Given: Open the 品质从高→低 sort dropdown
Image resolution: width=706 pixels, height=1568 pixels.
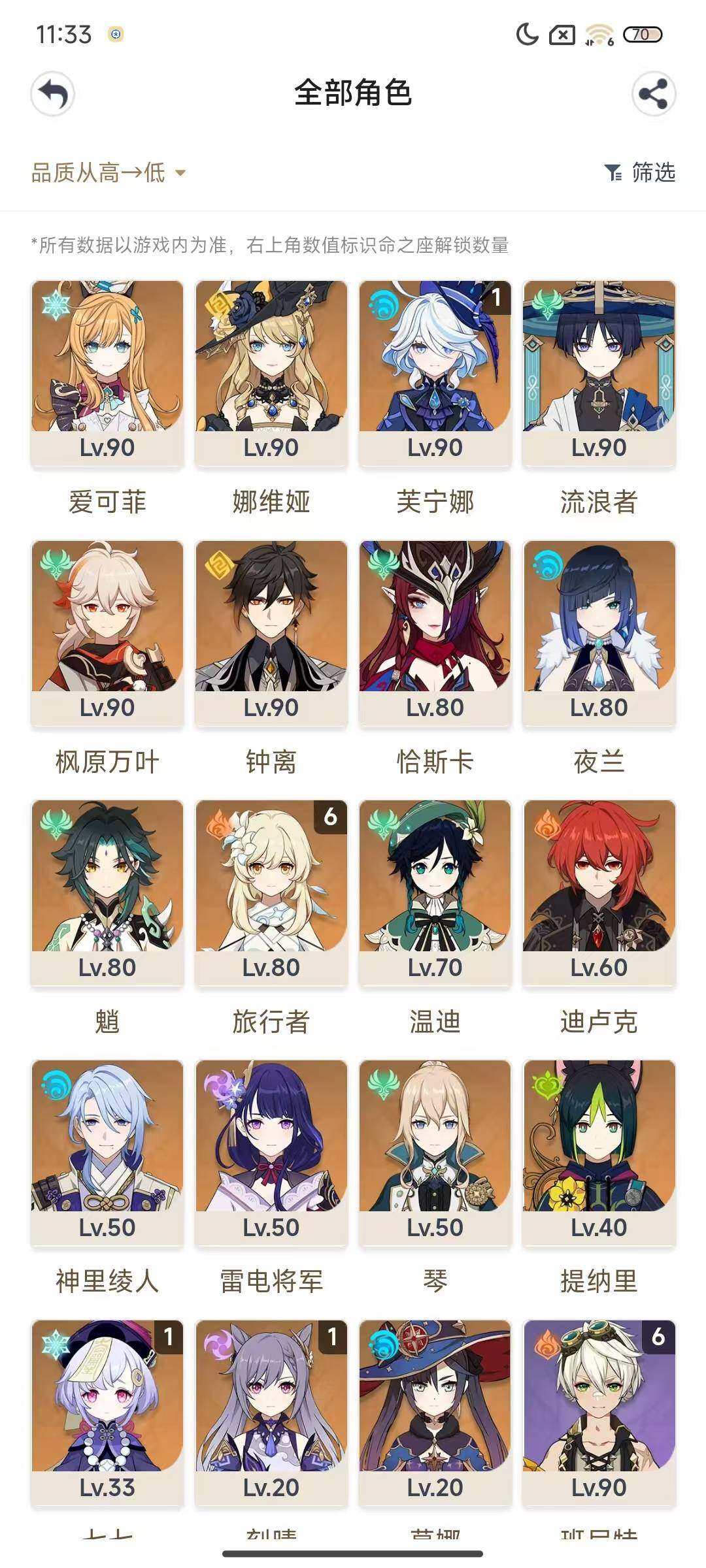Looking at the screenshot, I should (109, 173).
